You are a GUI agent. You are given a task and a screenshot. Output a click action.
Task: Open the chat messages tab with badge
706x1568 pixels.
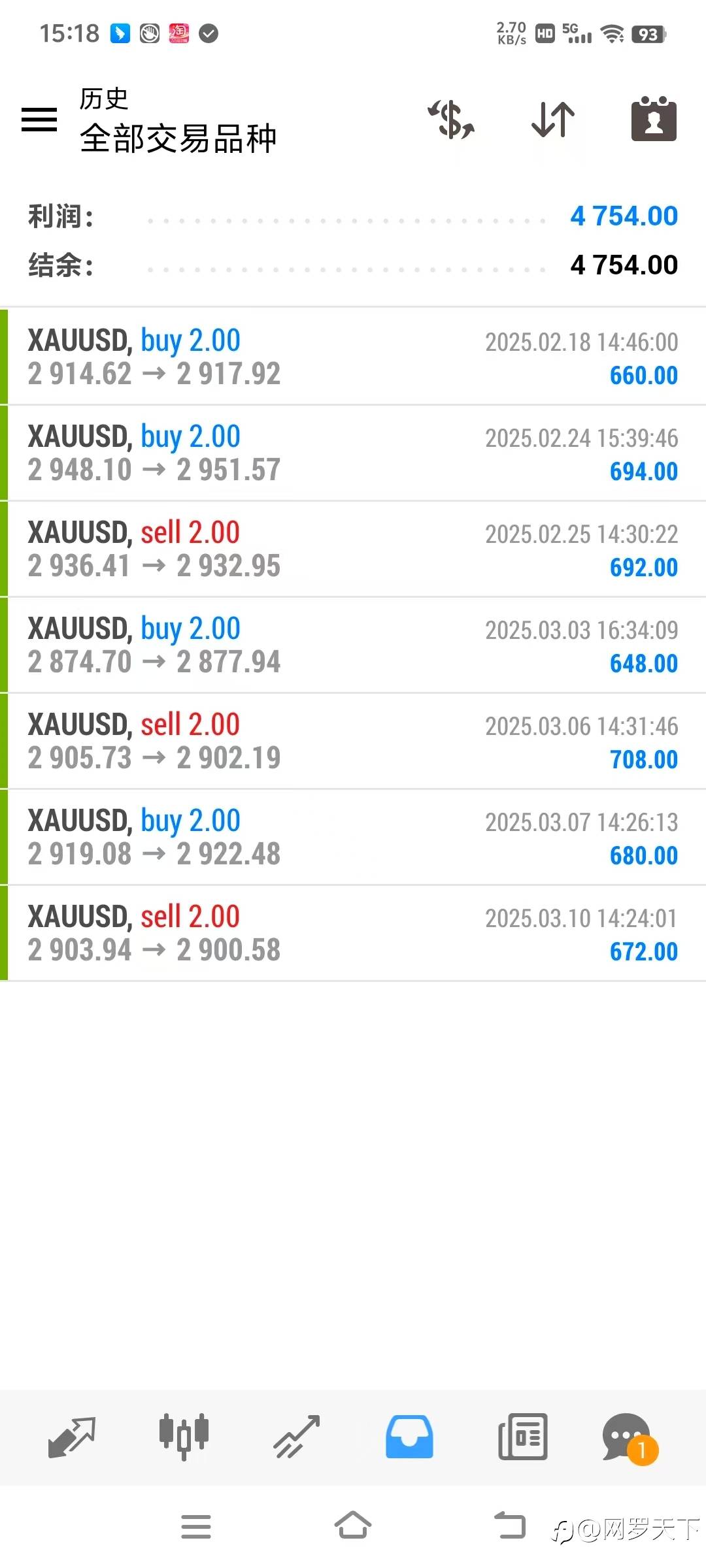point(630,1439)
